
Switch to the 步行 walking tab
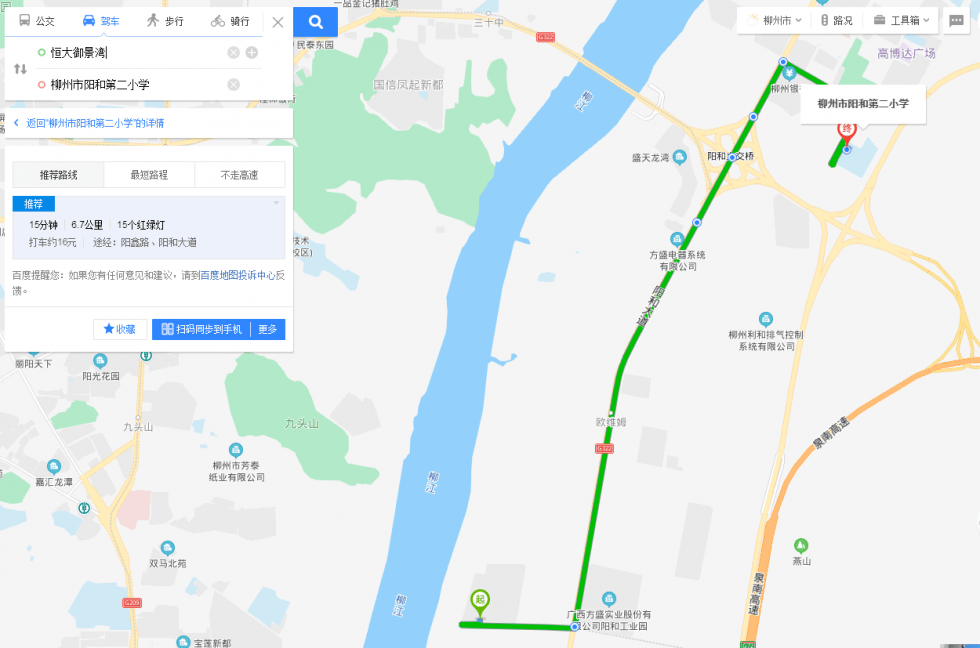coord(165,21)
